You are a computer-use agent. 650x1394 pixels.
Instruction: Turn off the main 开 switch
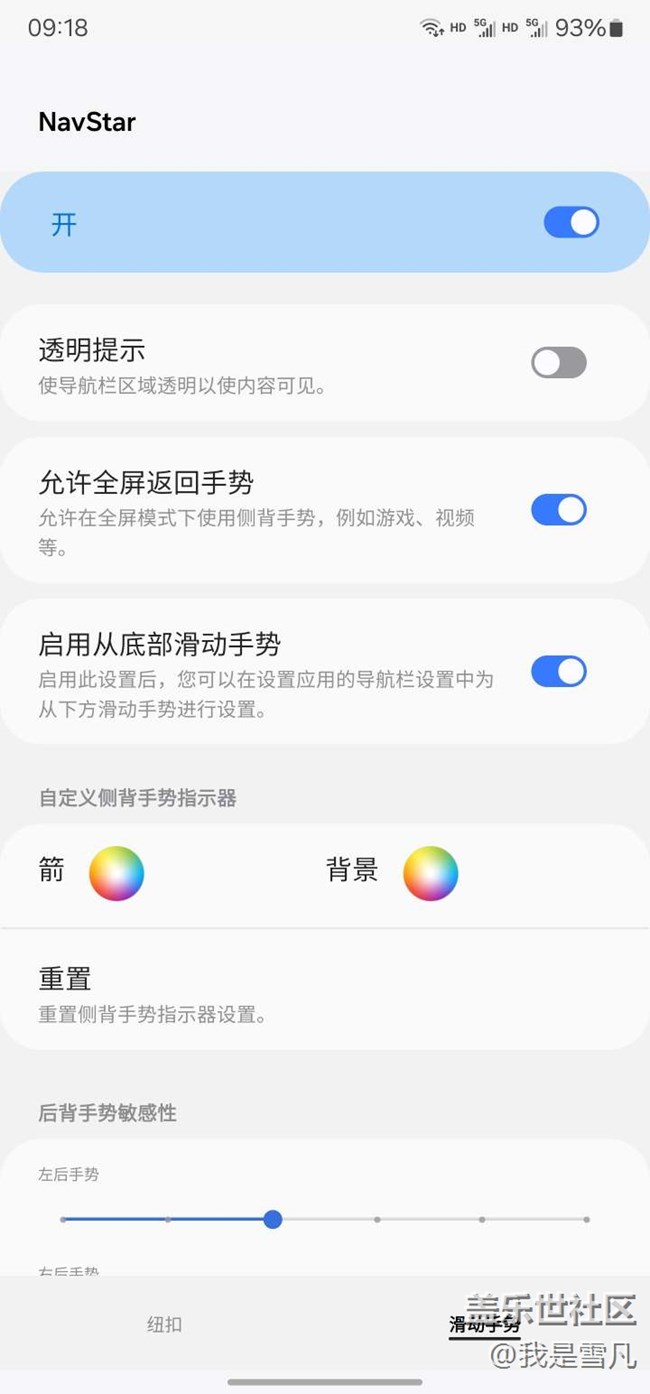[x=571, y=222]
